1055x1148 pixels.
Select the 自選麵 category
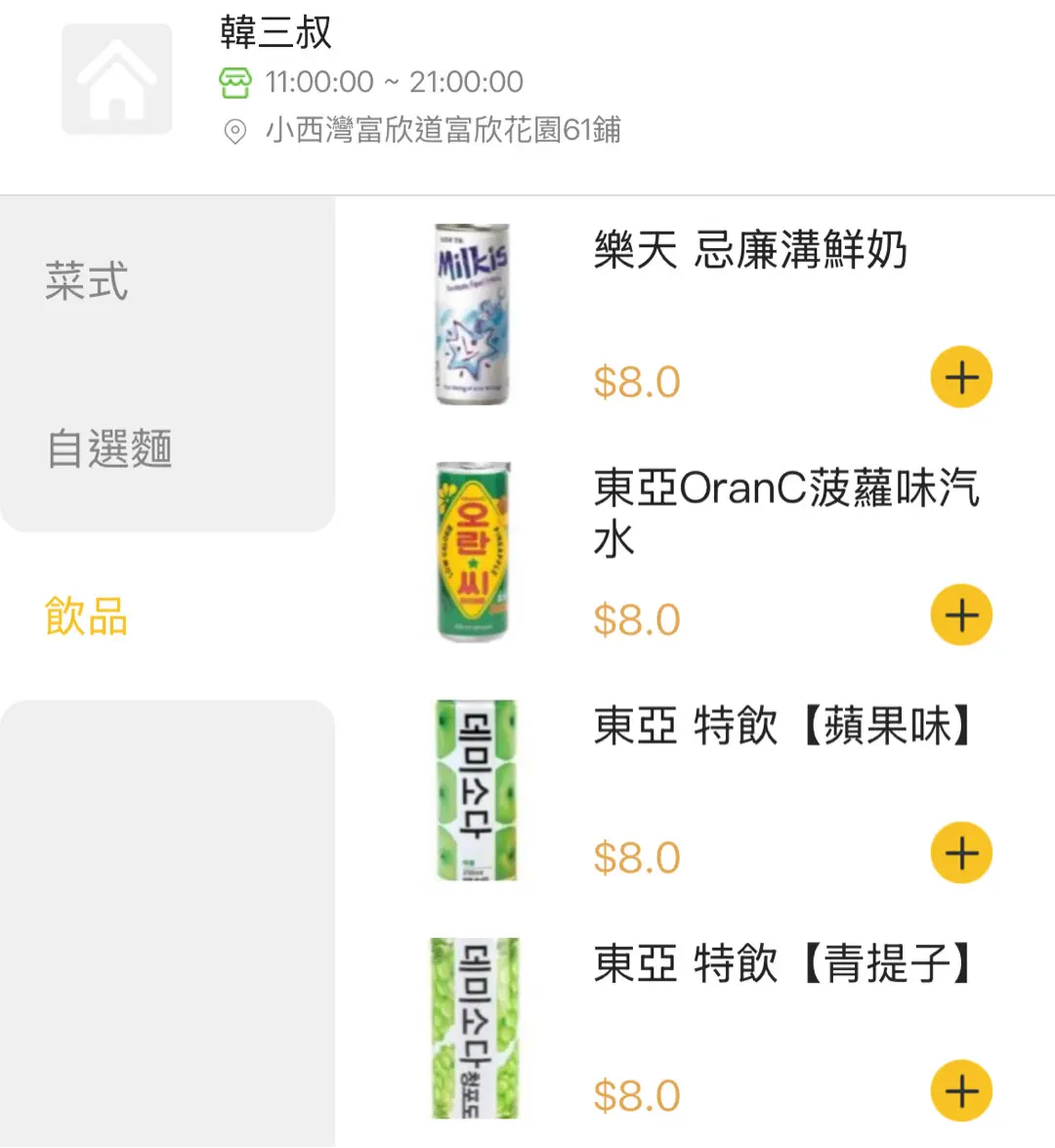point(109,448)
